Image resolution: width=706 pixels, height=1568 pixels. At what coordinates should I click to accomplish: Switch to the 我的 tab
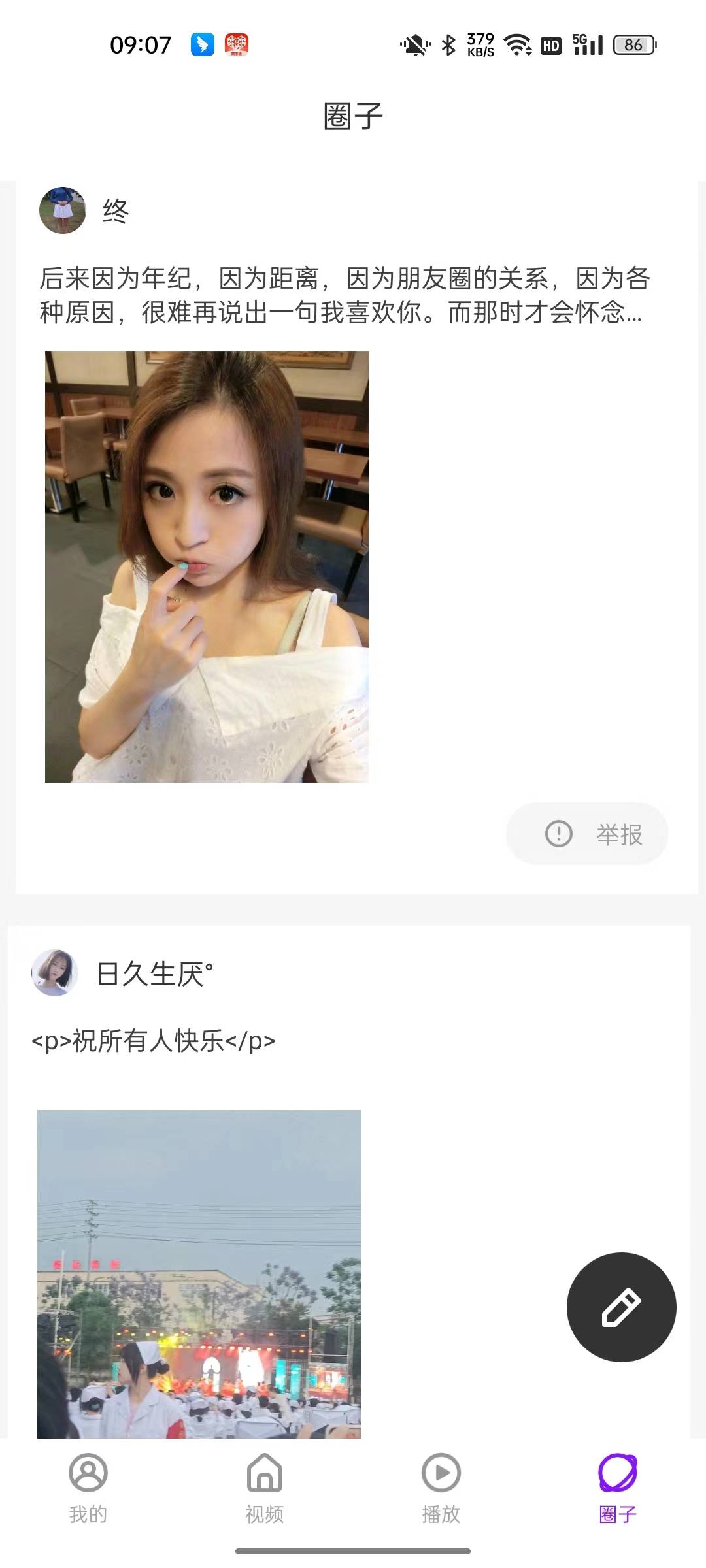point(88,1485)
